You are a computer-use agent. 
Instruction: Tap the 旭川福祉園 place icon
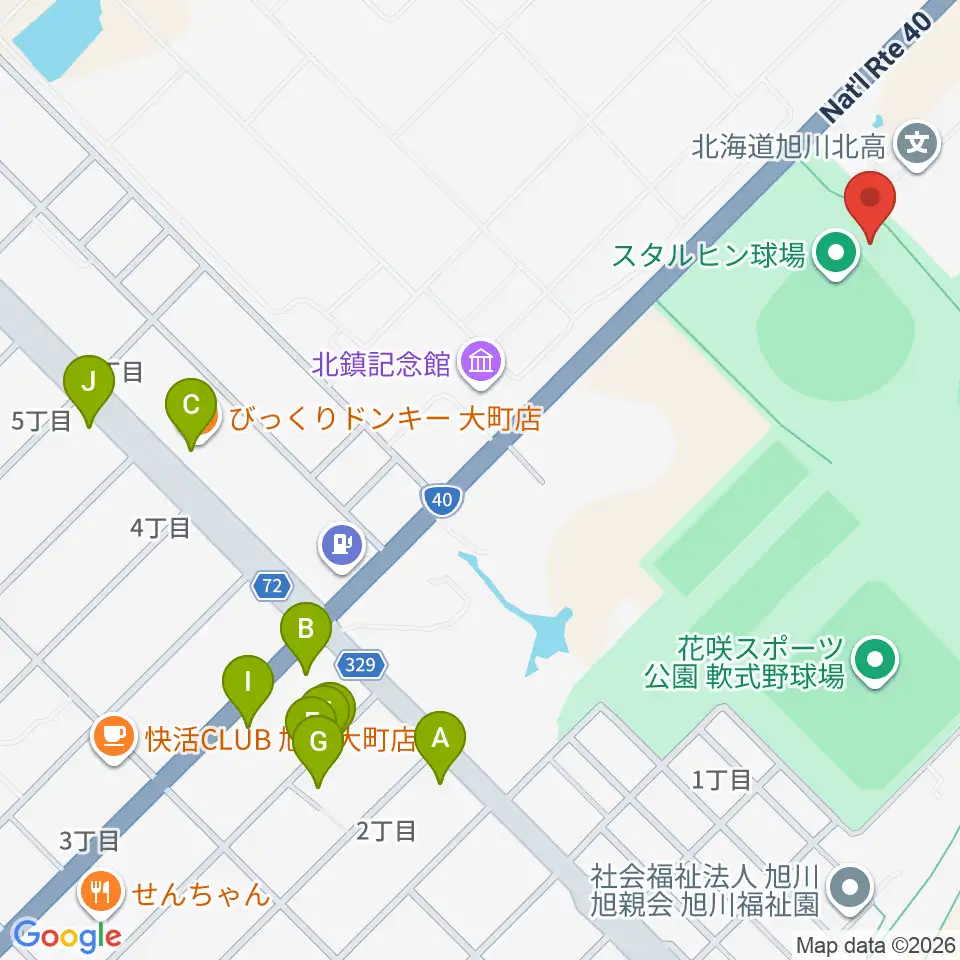[852, 887]
